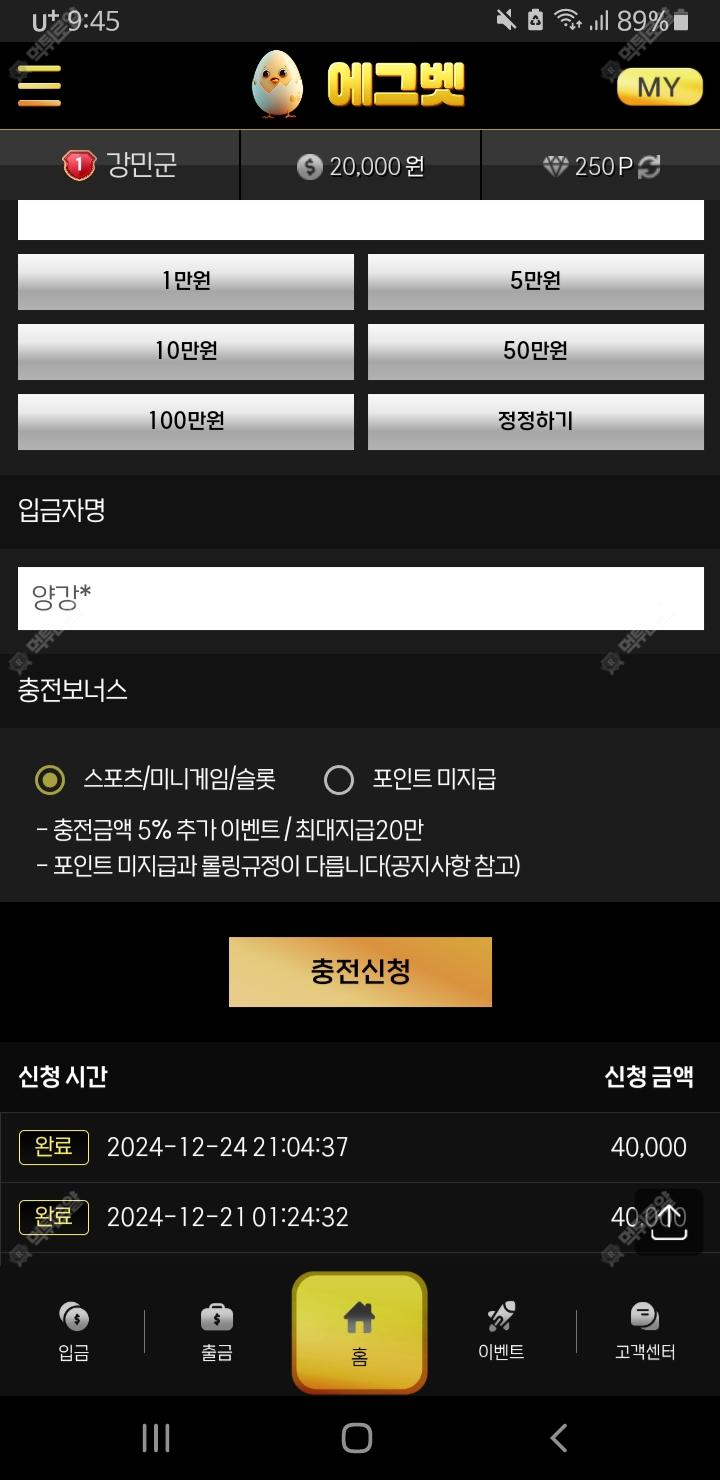Focus the 입금자명 text field
Image resolution: width=720 pixels, height=1480 pixels.
360,598
